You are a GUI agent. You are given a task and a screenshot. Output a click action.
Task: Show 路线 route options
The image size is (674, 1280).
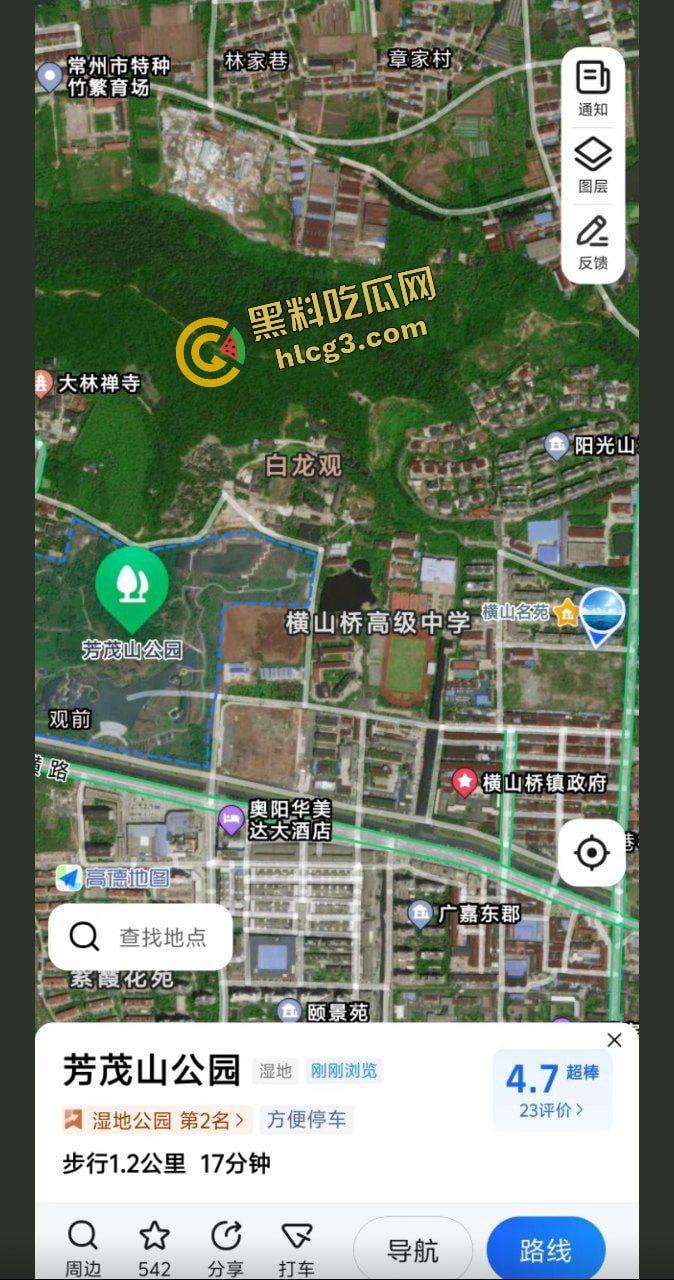point(545,1250)
